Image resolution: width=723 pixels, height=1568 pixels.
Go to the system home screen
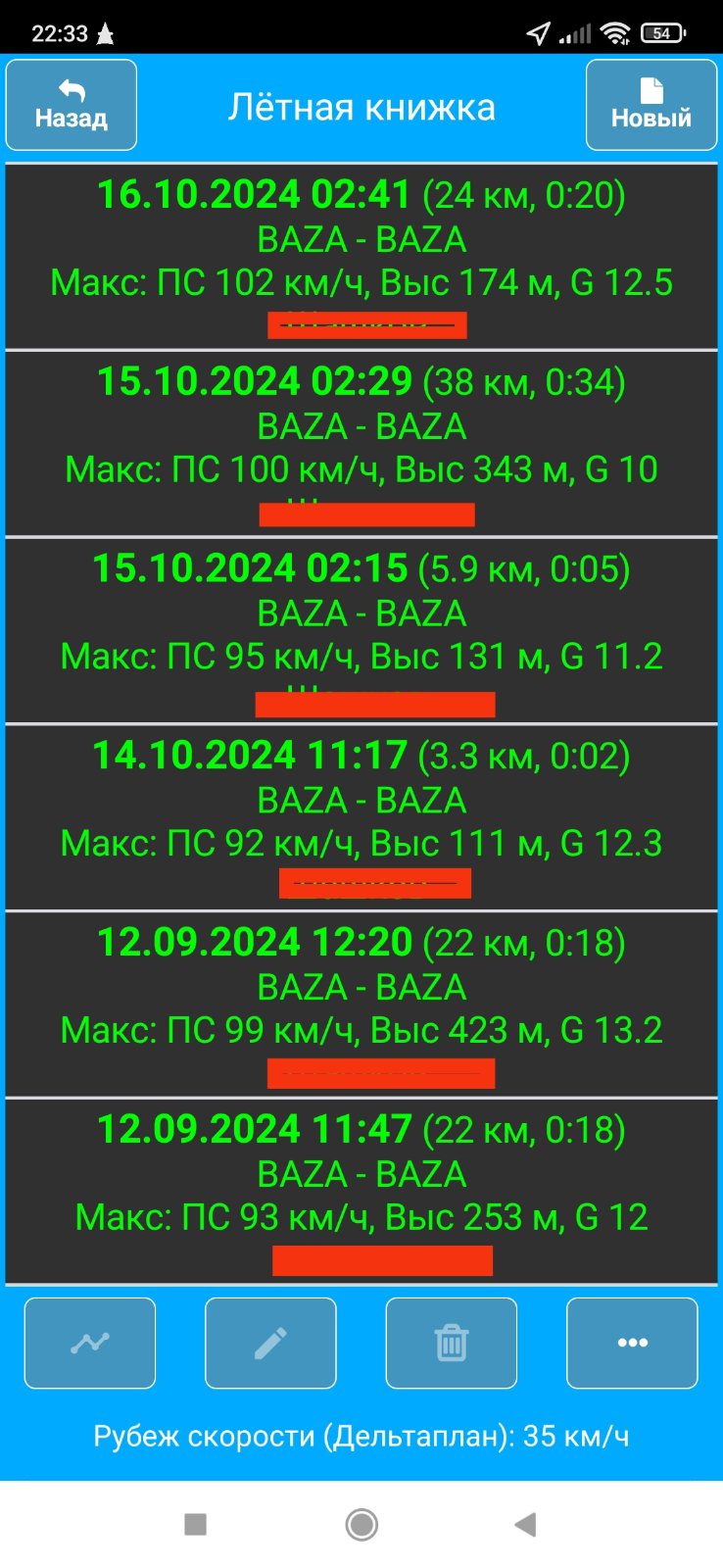(361, 1524)
